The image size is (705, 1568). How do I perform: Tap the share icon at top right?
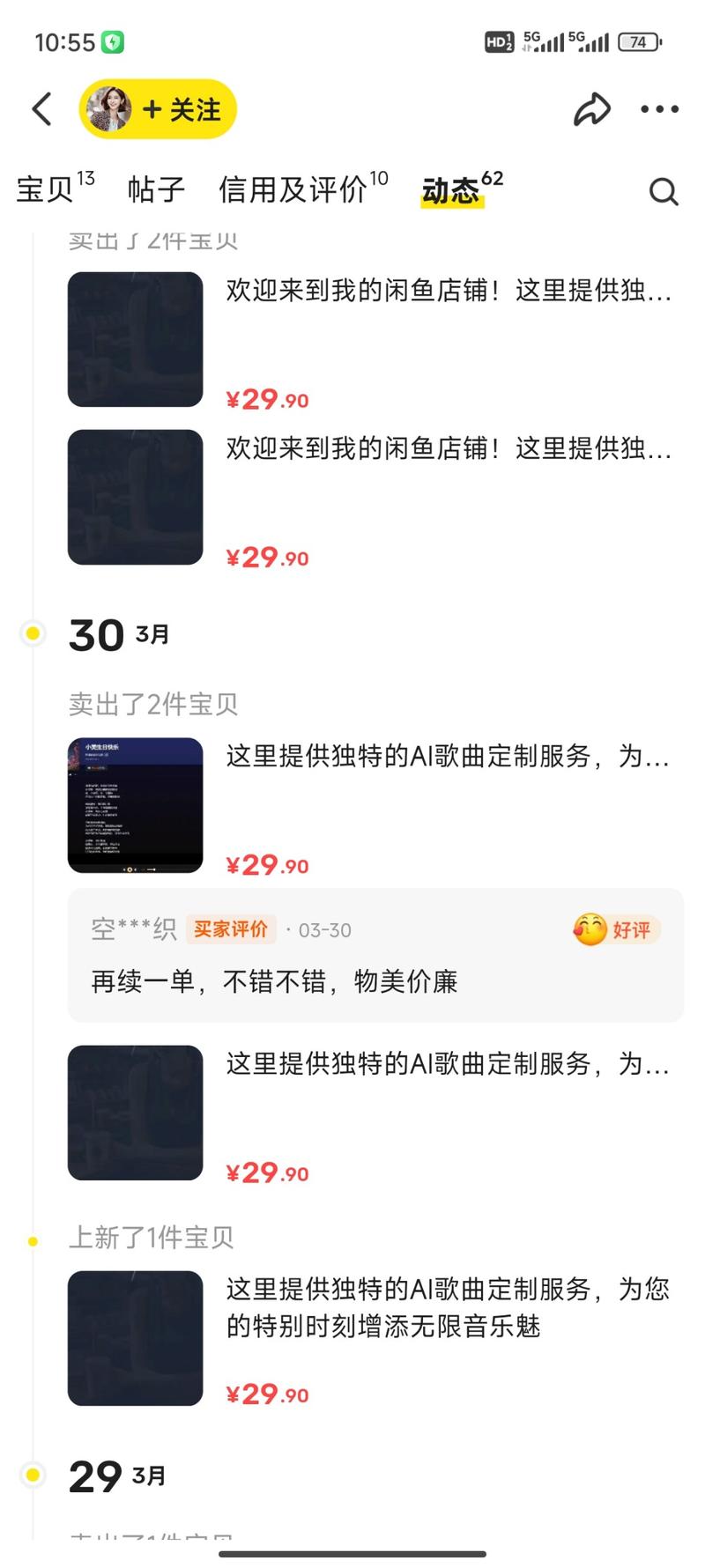pos(591,109)
